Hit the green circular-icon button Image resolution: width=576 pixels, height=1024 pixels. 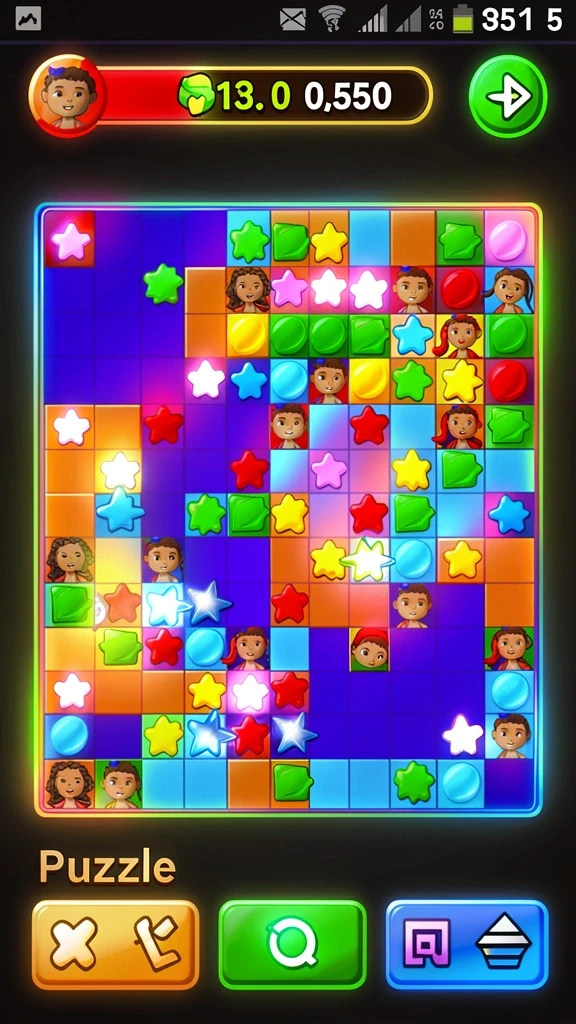tap(292, 944)
